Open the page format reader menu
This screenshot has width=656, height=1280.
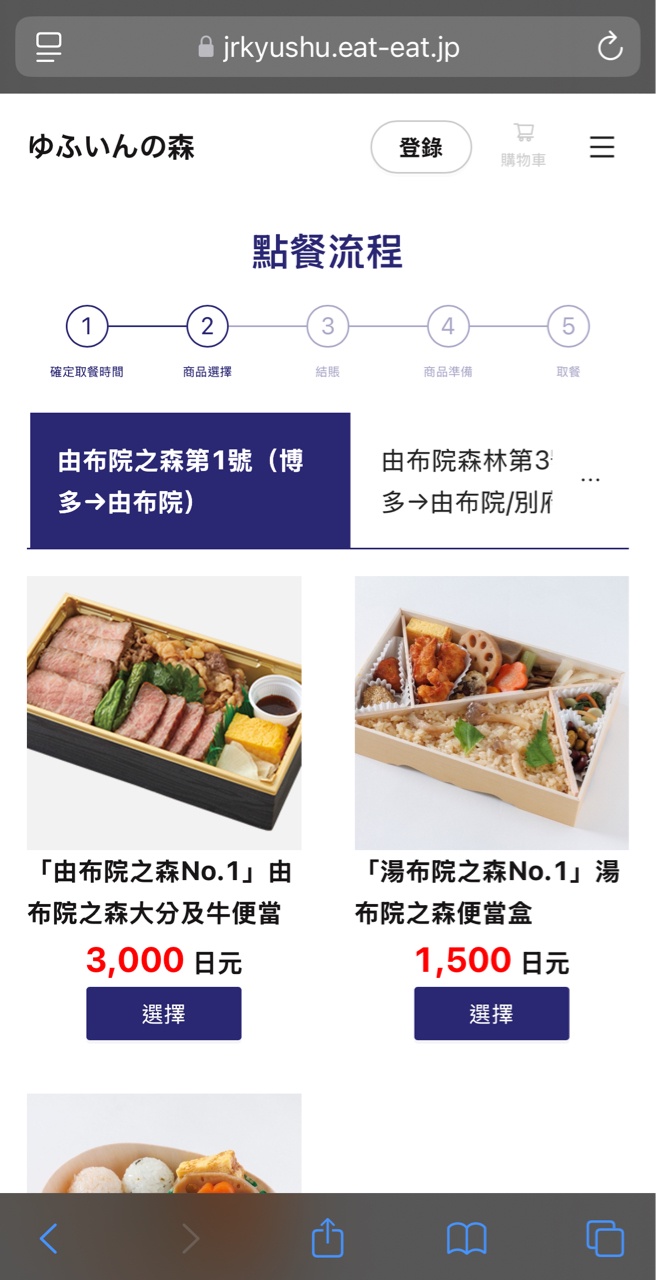pyautogui.click(x=48, y=47)
